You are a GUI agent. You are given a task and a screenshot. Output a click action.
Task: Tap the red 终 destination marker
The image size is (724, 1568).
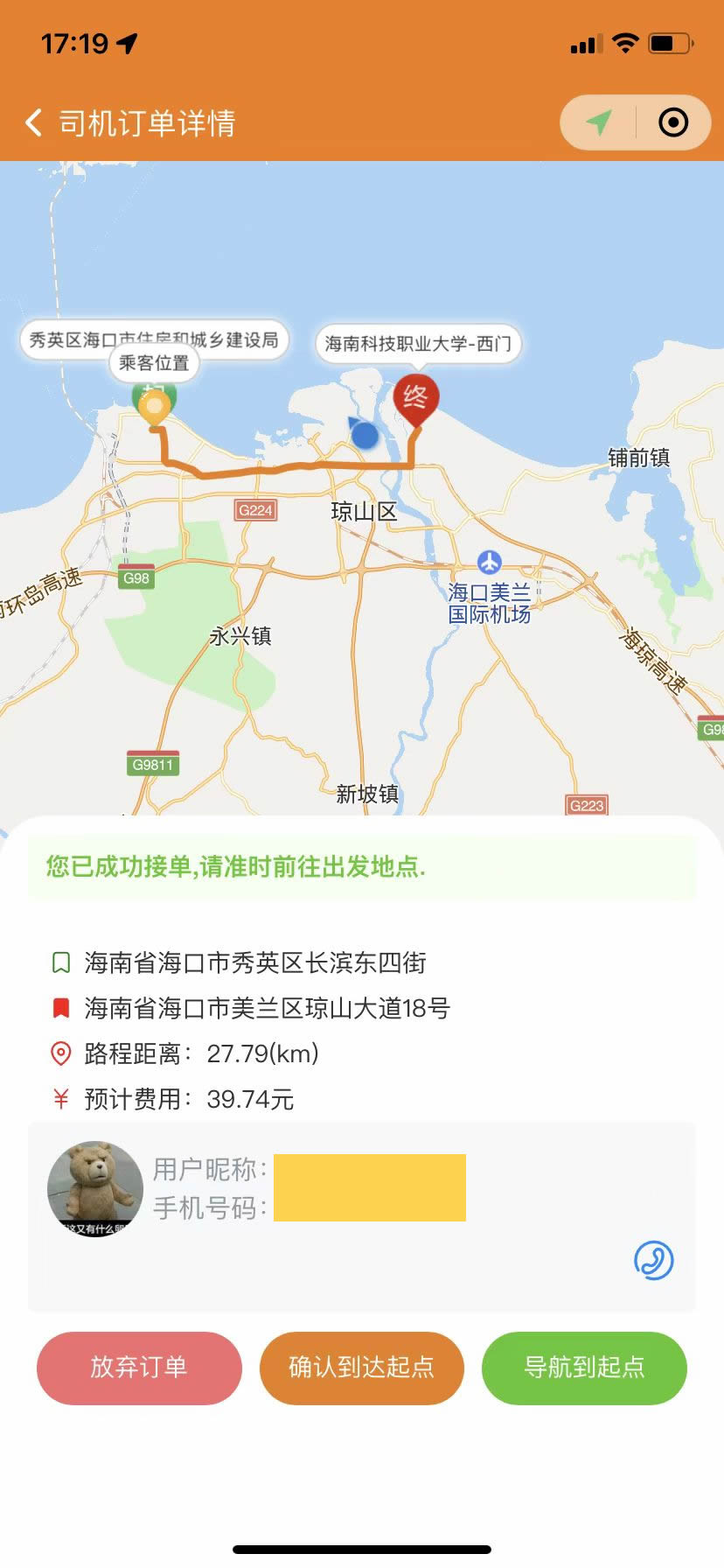click(x=415, y=398)
